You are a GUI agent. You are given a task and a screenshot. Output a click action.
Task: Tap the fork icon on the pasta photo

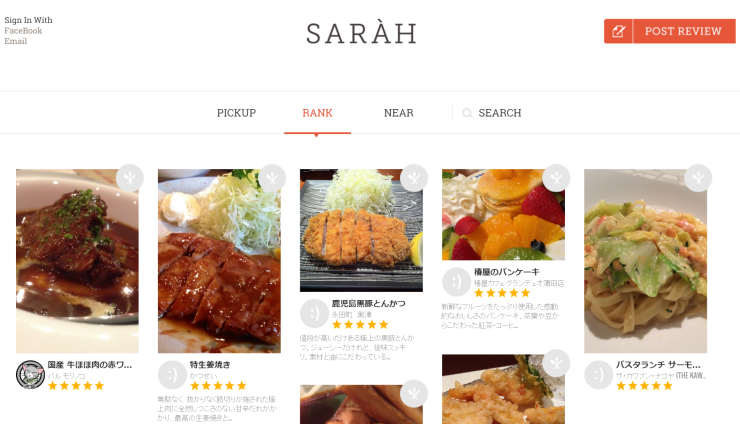point(698,178)
